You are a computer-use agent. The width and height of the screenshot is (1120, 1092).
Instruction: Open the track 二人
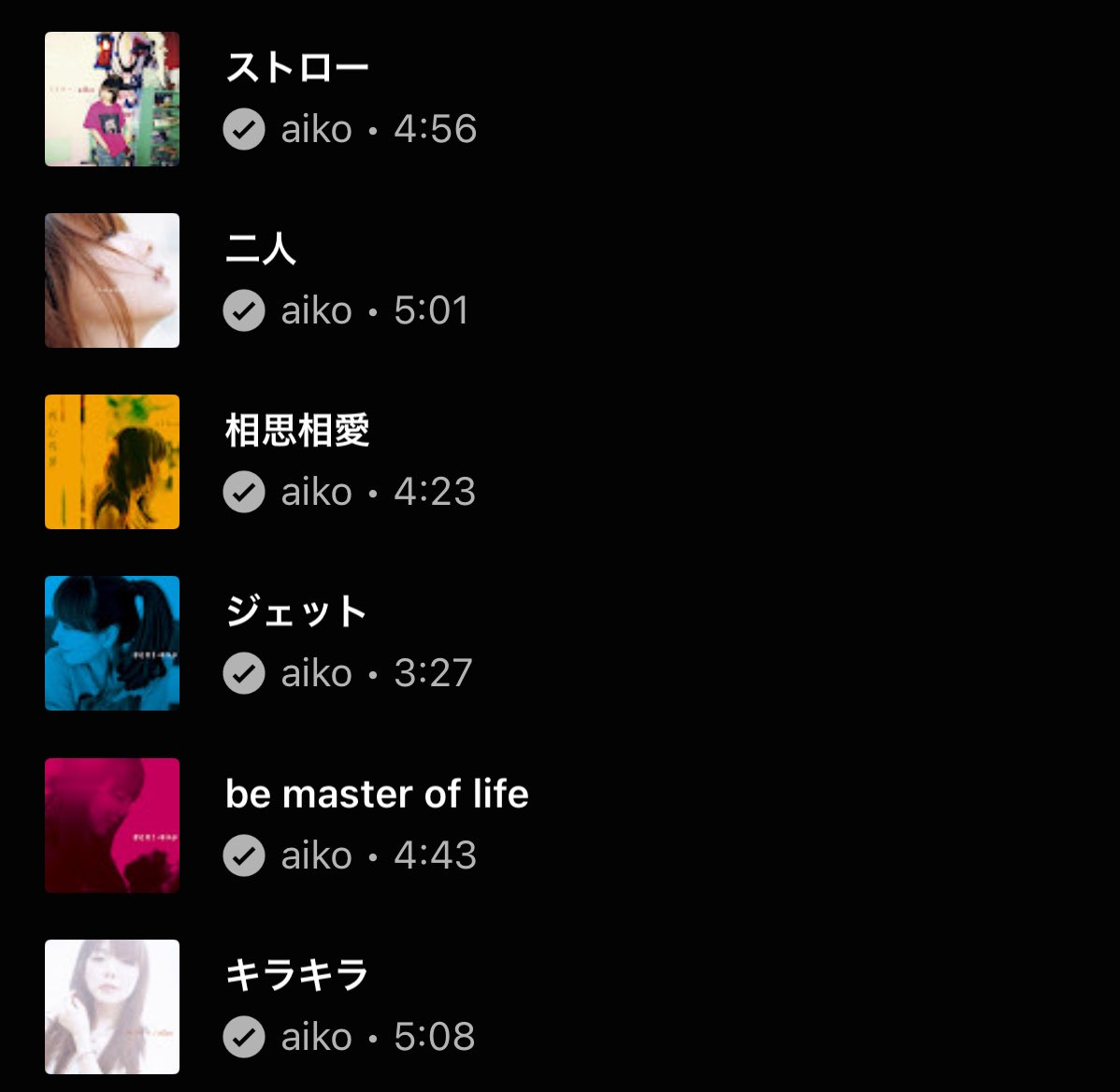click(x=261, y=251)
